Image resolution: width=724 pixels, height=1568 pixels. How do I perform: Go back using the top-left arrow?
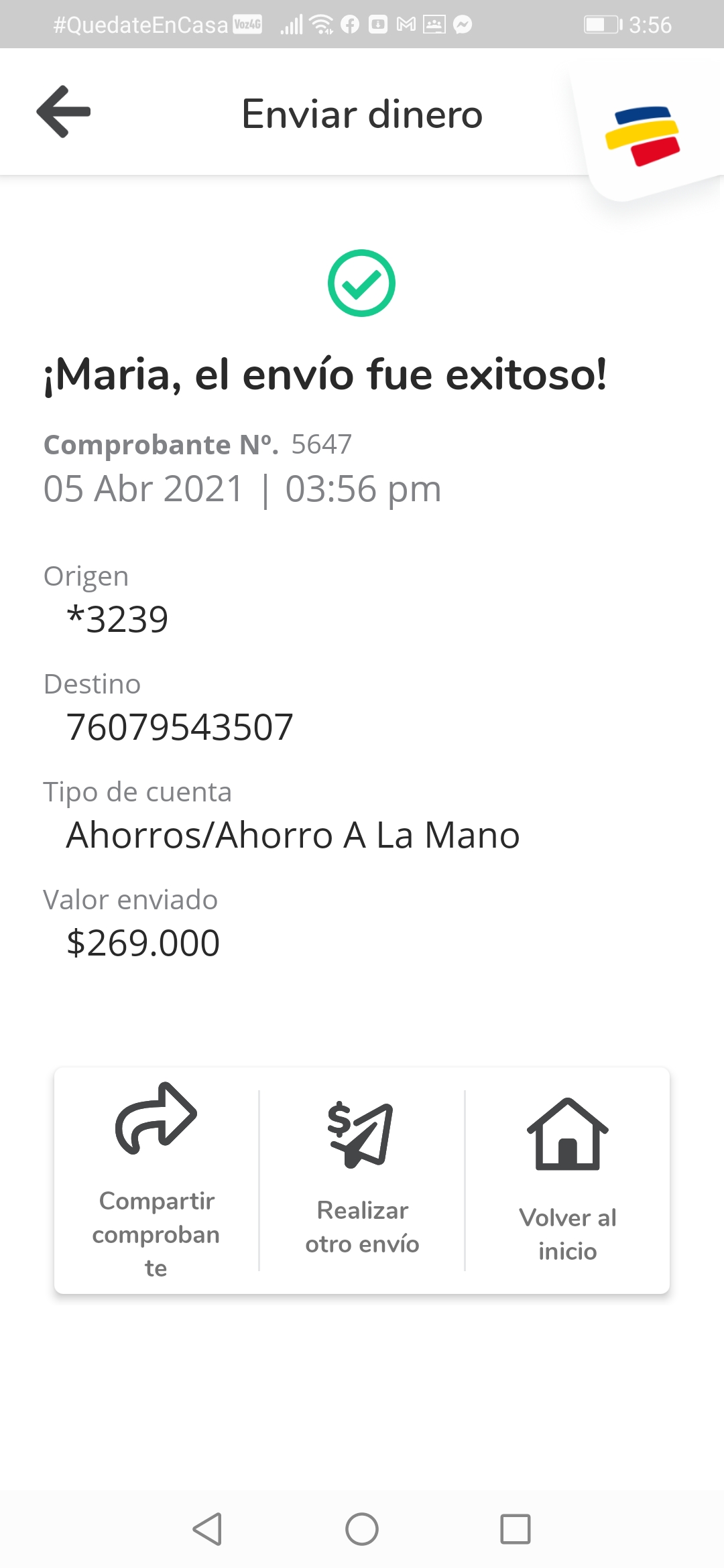64,112
